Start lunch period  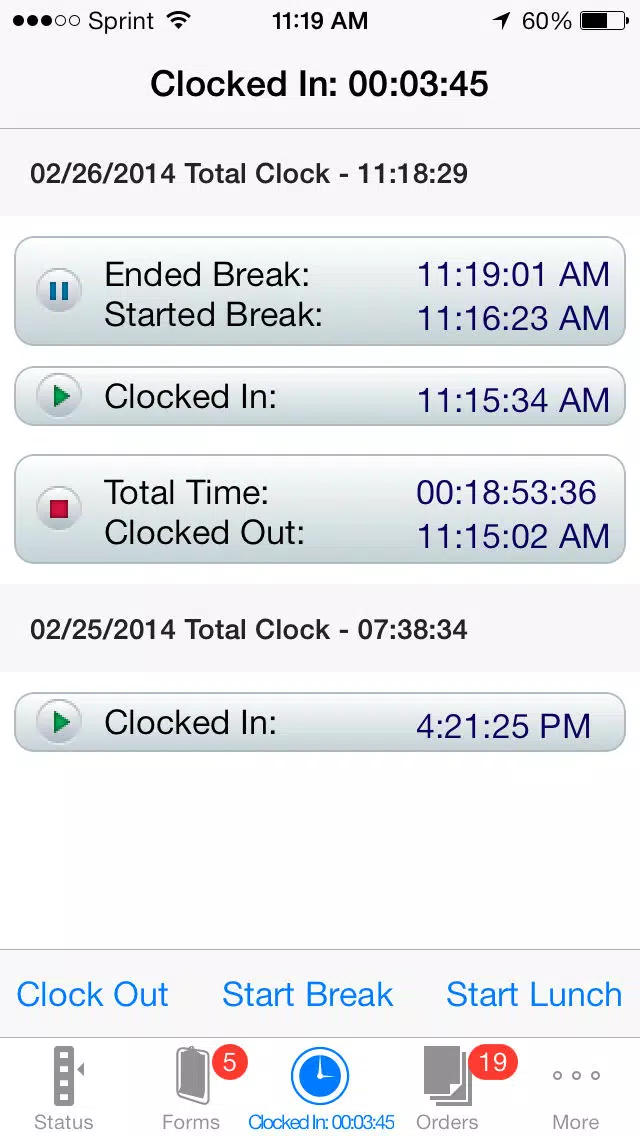(x=534, y=994)
